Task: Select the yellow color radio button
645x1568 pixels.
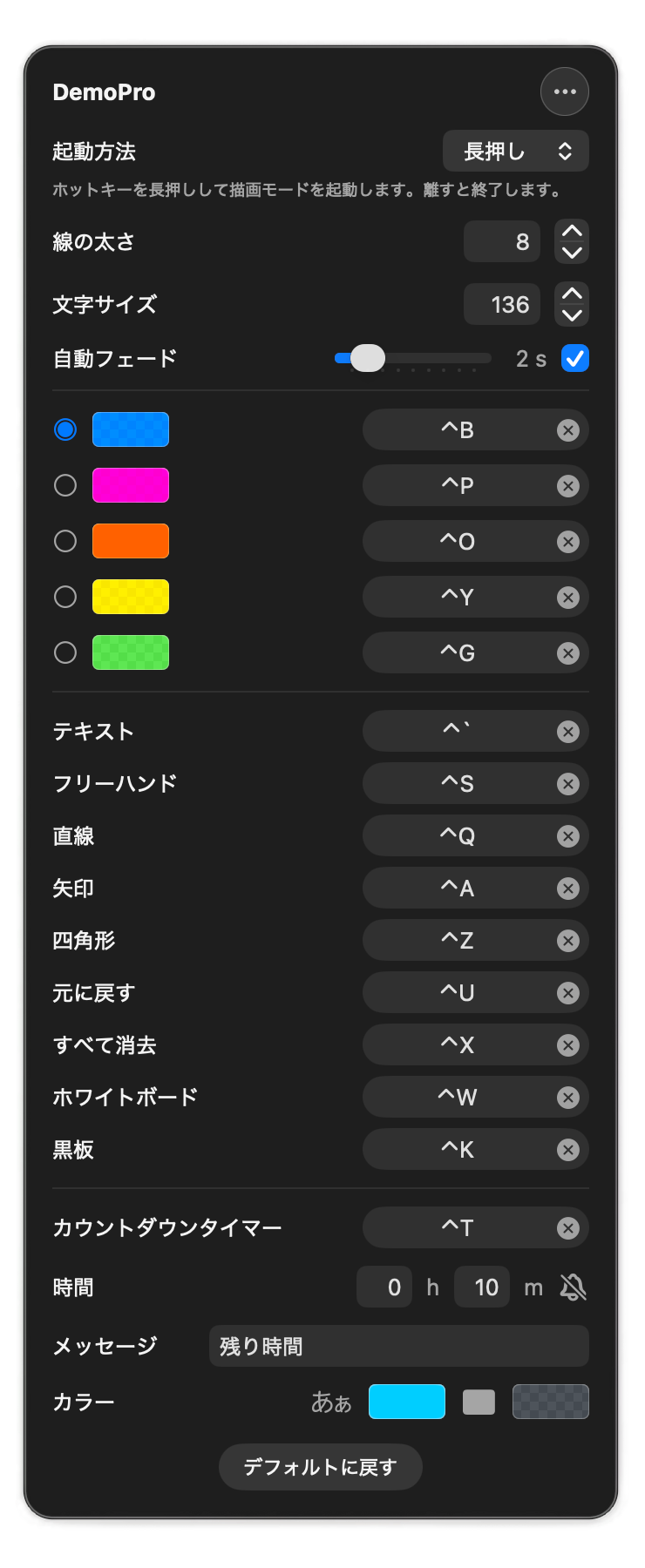Action: [65, 597]
